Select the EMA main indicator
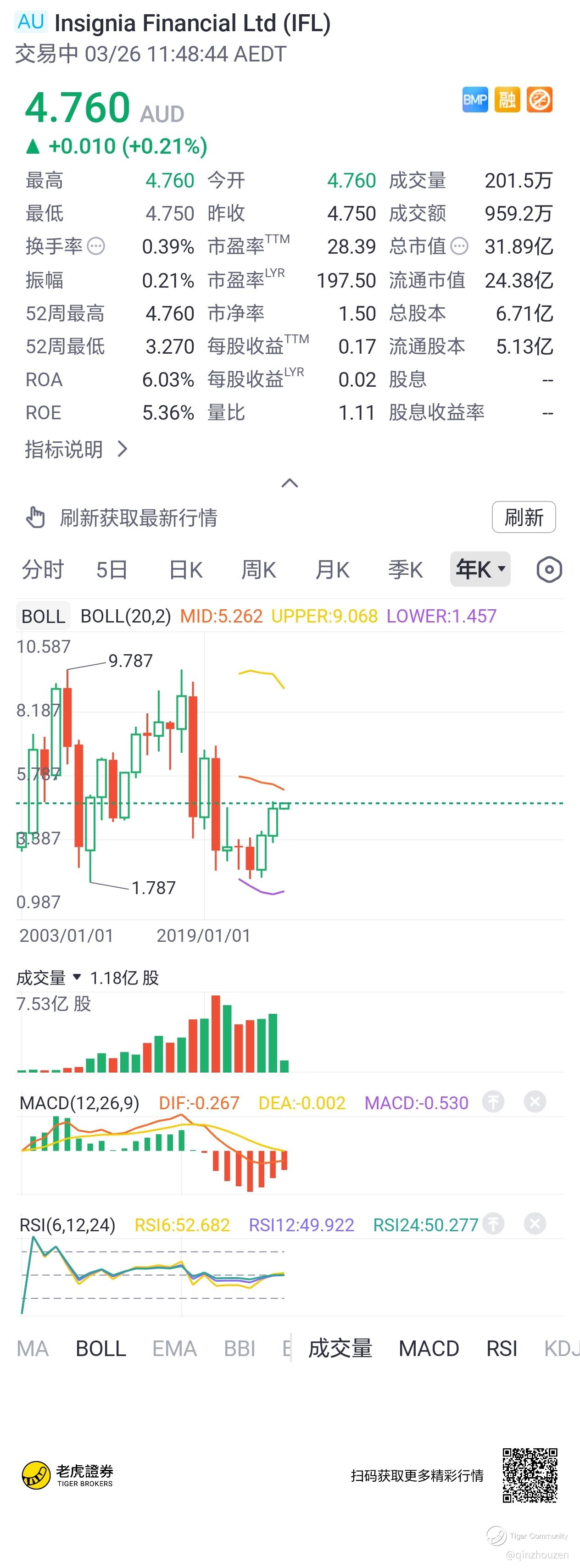The height and width of the screenshot is (1568, 580). click(x=175, y=1348)
